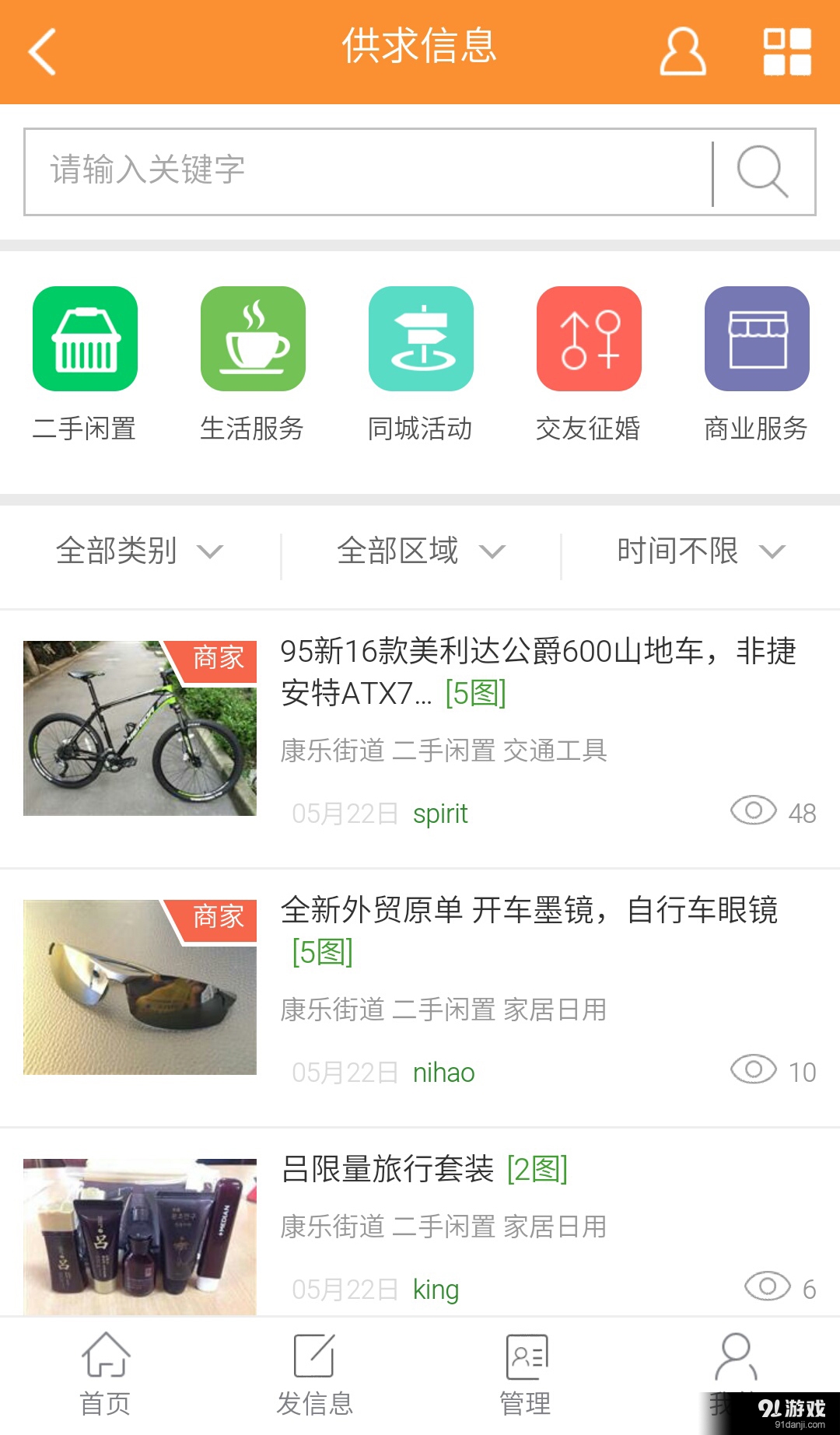Tap the keyword search input field

350,171
